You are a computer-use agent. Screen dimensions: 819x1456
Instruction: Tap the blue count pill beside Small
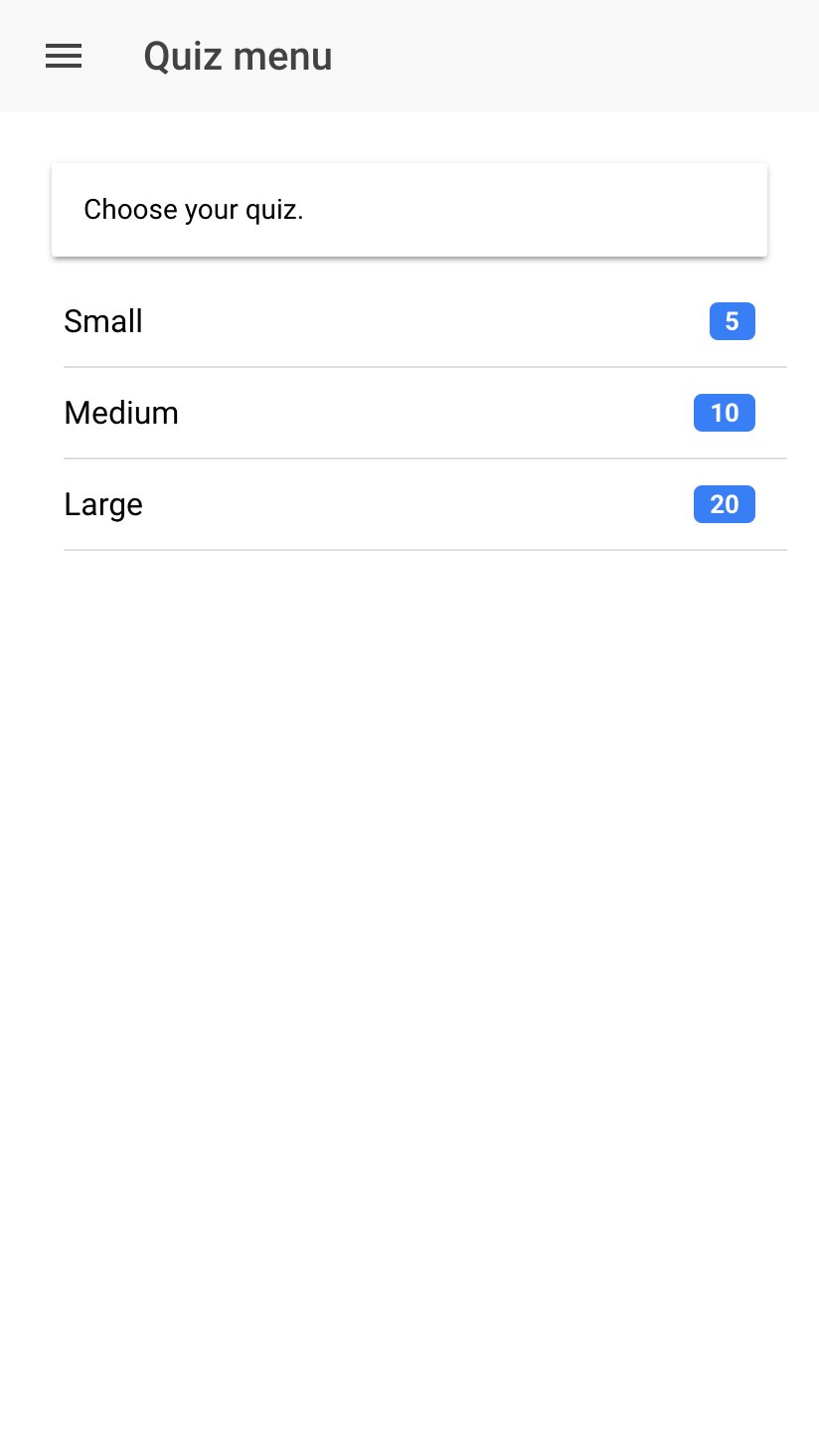[x=732, y=320]
